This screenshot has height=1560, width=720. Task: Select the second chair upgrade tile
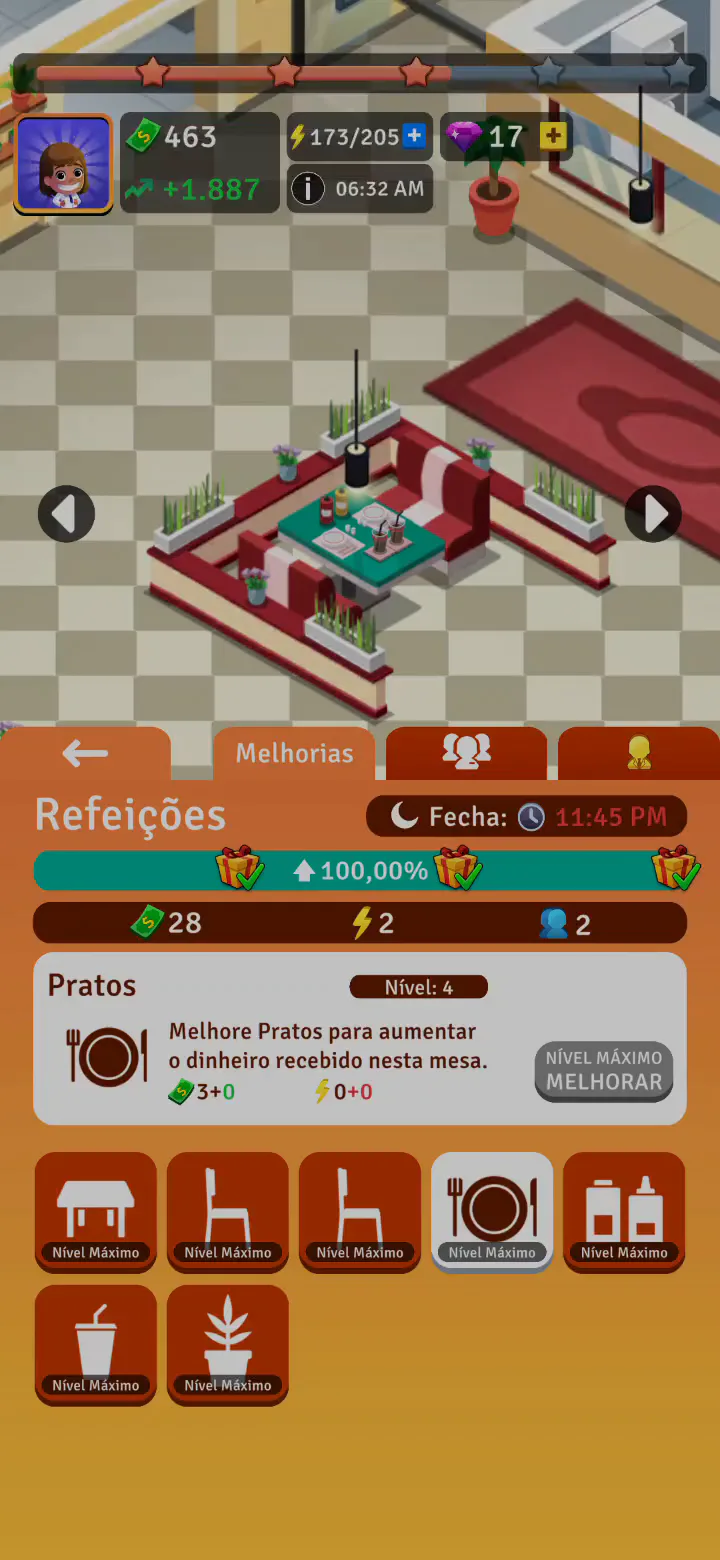[x=360, y=1211]
